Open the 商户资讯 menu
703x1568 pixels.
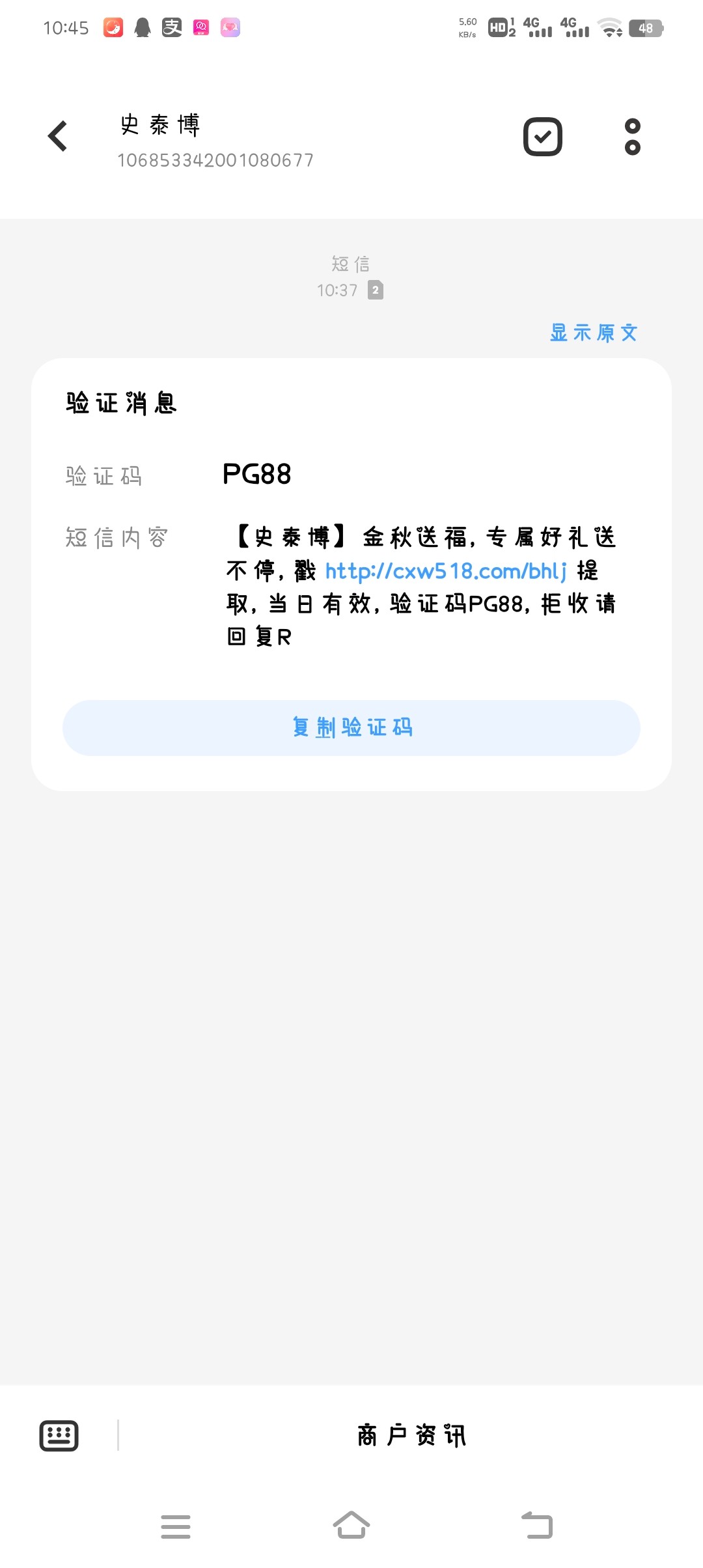[411, 1436]
